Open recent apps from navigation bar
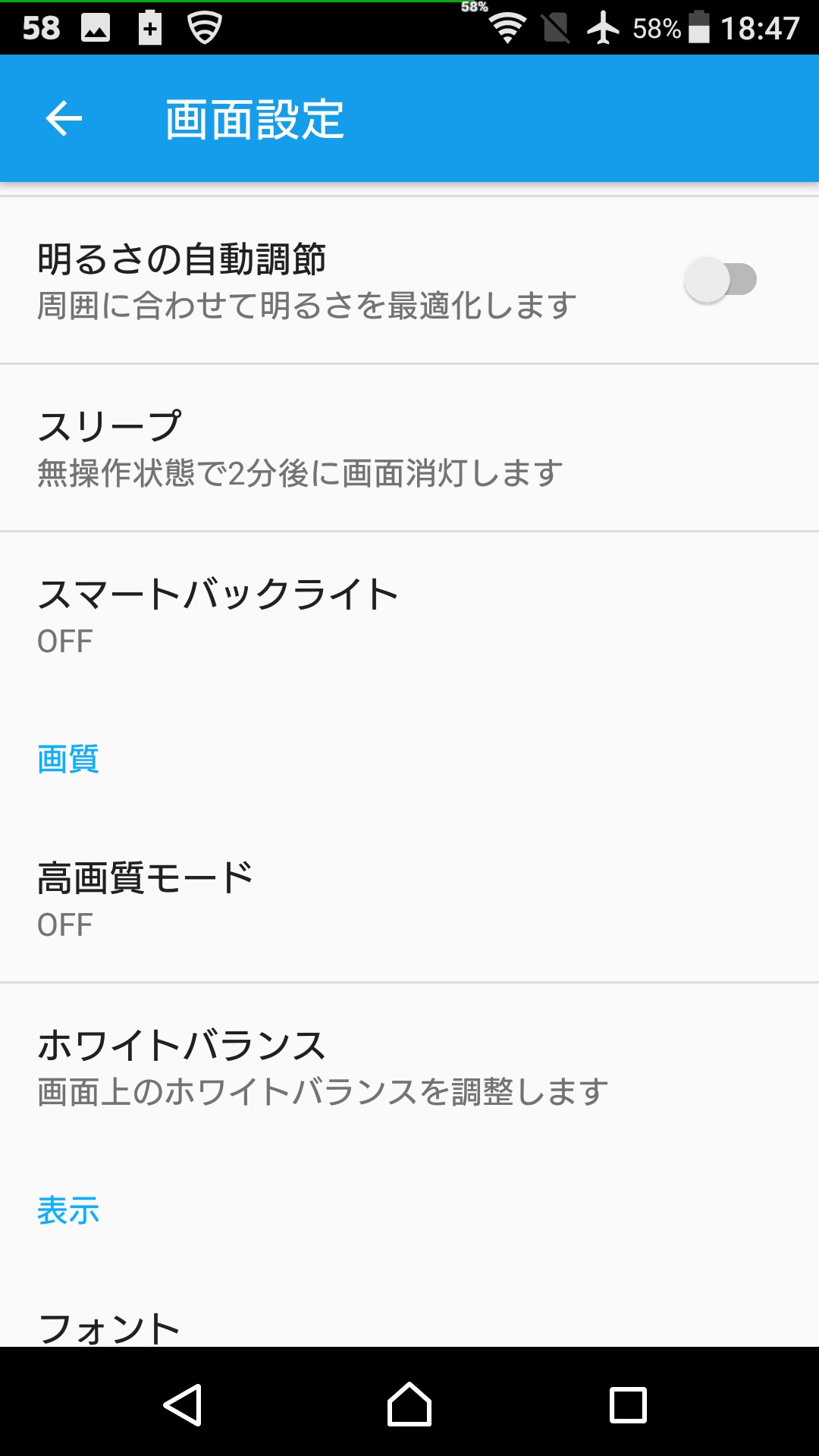Viewport: 819px width, 1456px height. [628, 1404]
